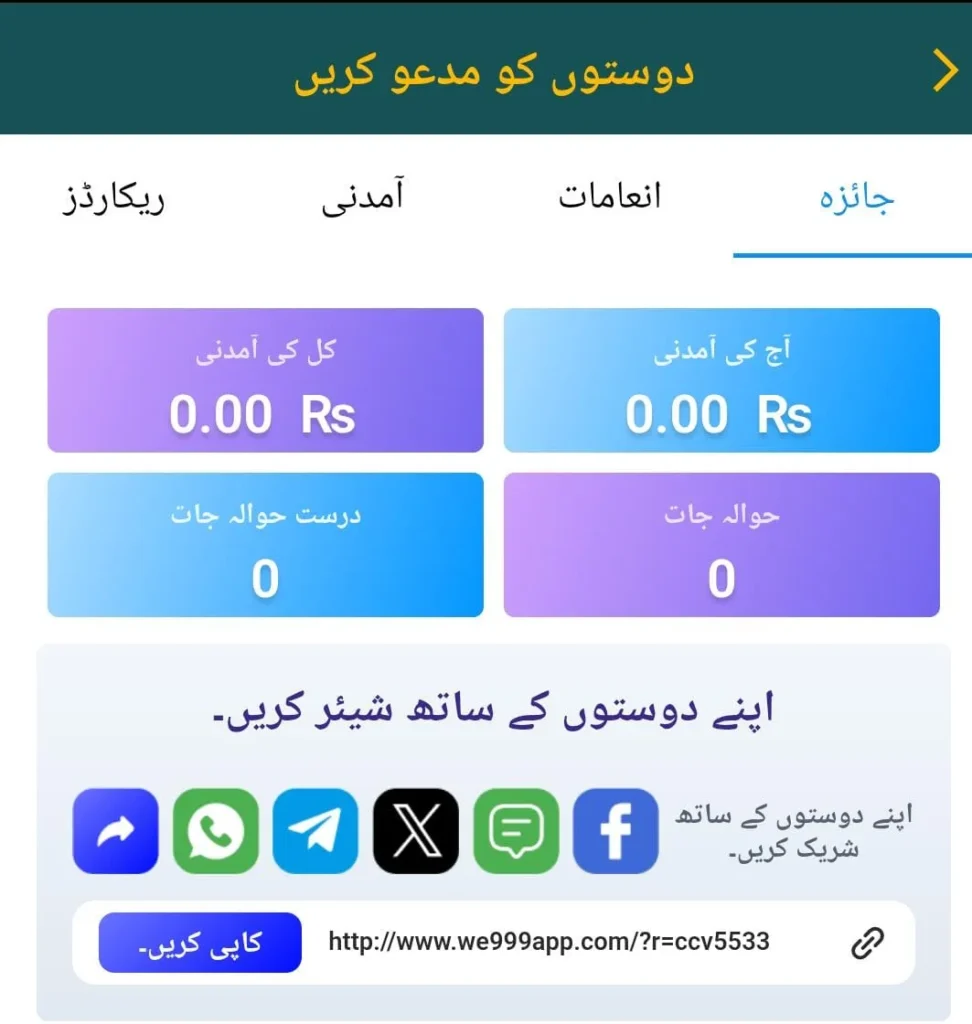Select the ریکارڈز tab
The image size is (972, 1024).
(112, 197)
